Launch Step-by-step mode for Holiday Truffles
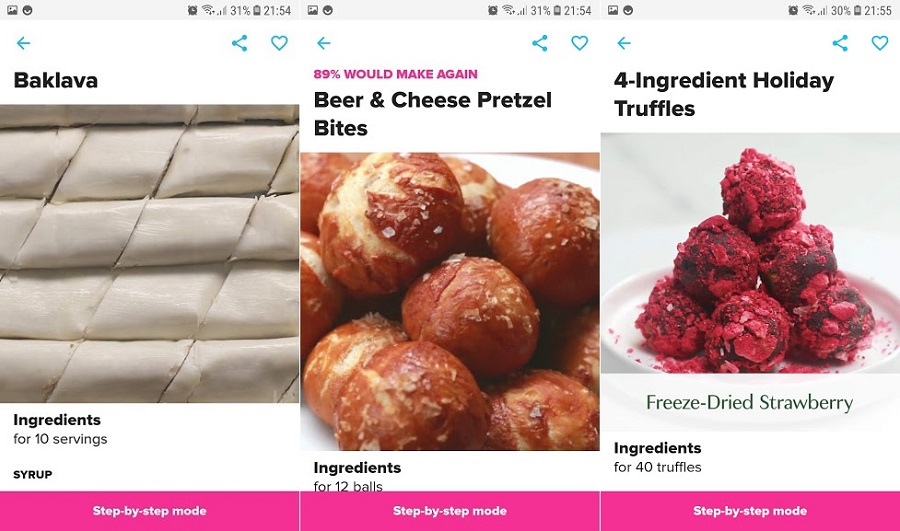Viewport: 900px width, 531px height. pyautogui.click(x=750, y=511)
